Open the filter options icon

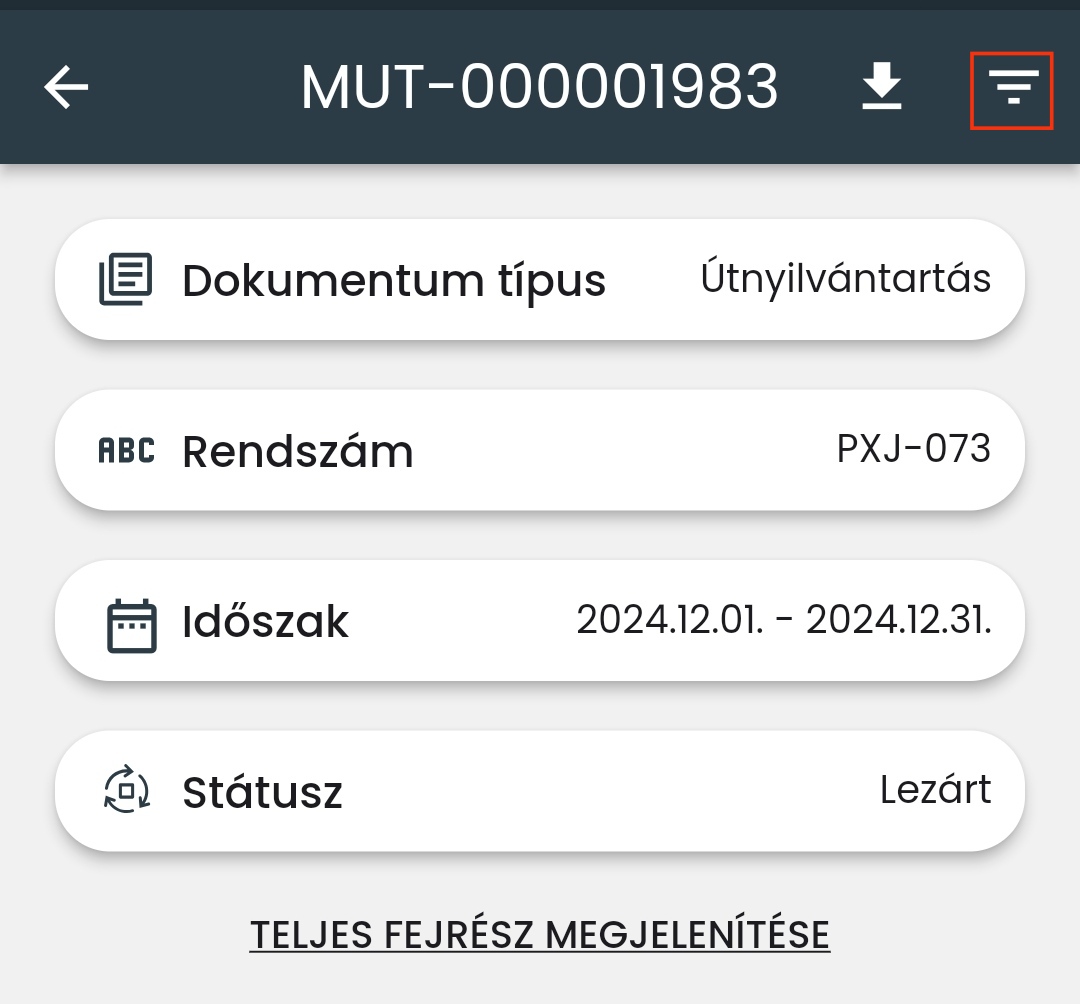1012,90
